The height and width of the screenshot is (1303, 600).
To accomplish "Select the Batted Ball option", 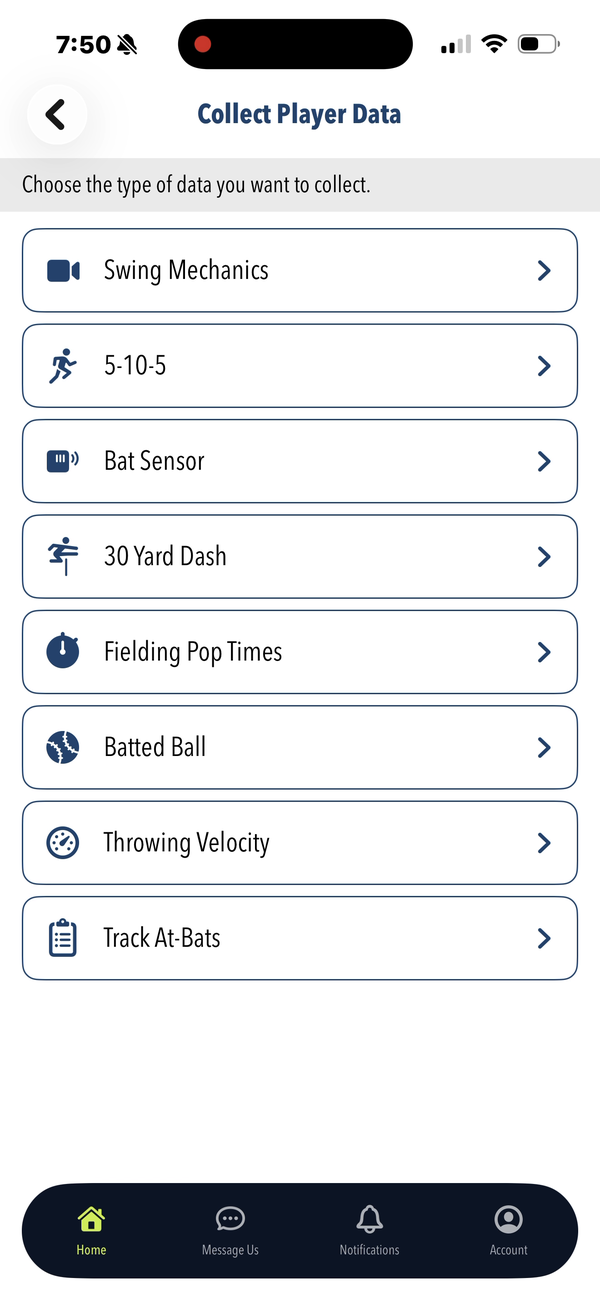I will (x=300, y=748).
